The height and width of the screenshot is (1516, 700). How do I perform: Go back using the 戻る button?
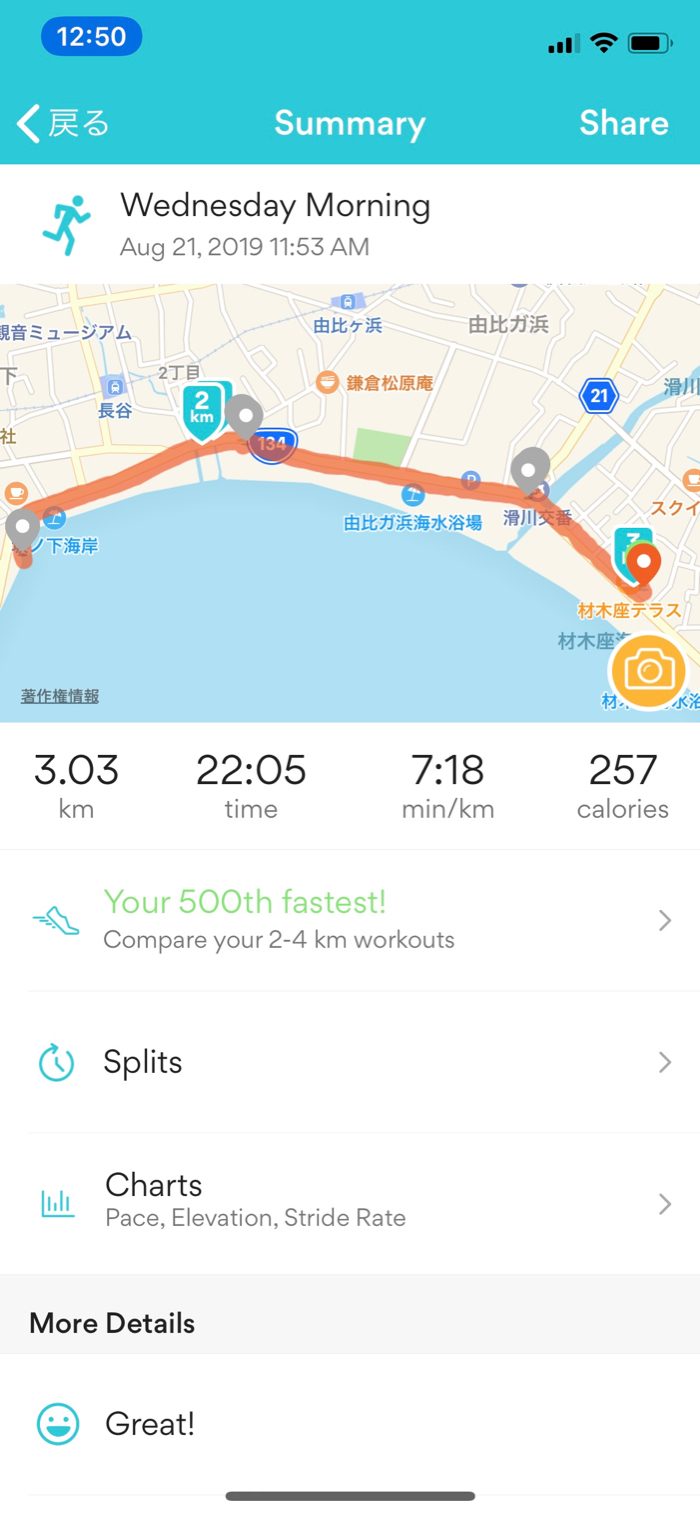(x=63, y=124)
